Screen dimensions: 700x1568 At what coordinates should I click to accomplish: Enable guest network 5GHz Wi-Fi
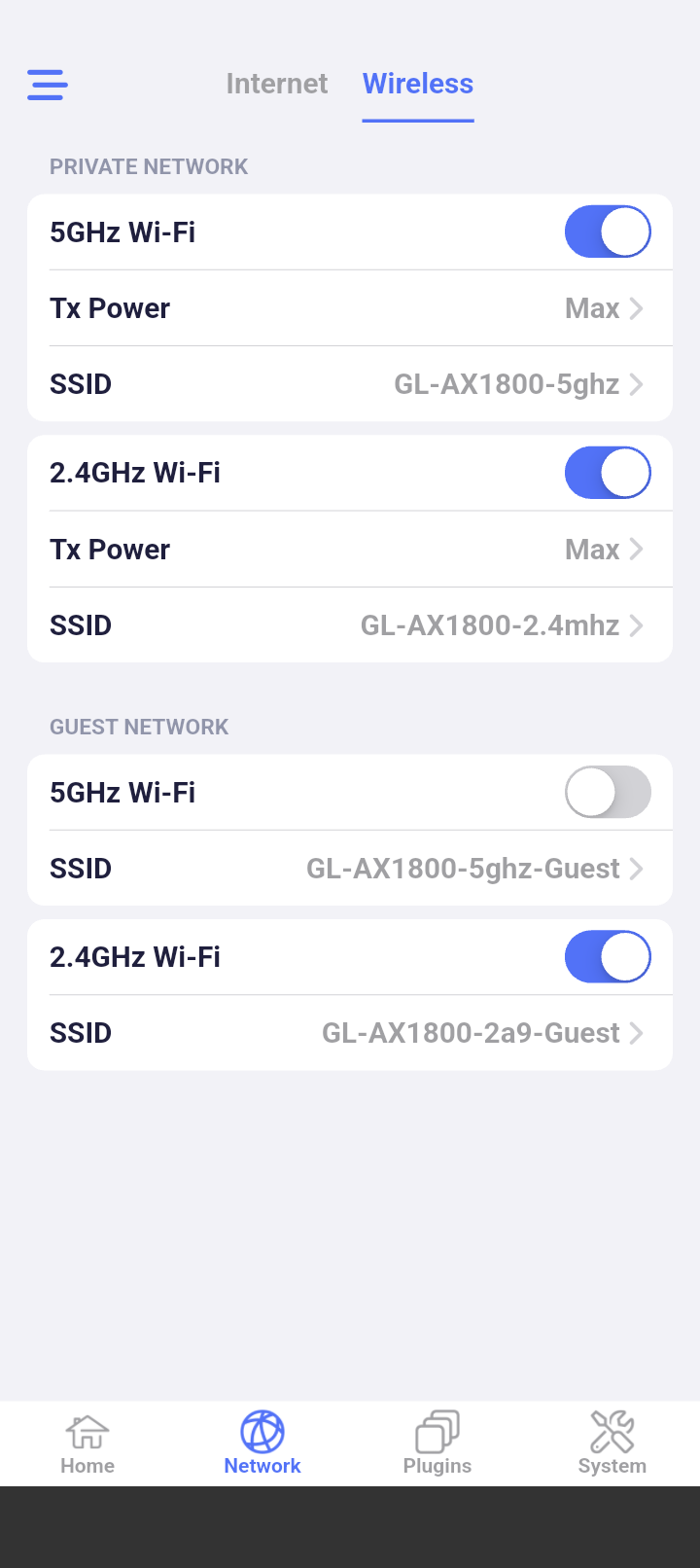pyautogui.click(x=608, y=793)
